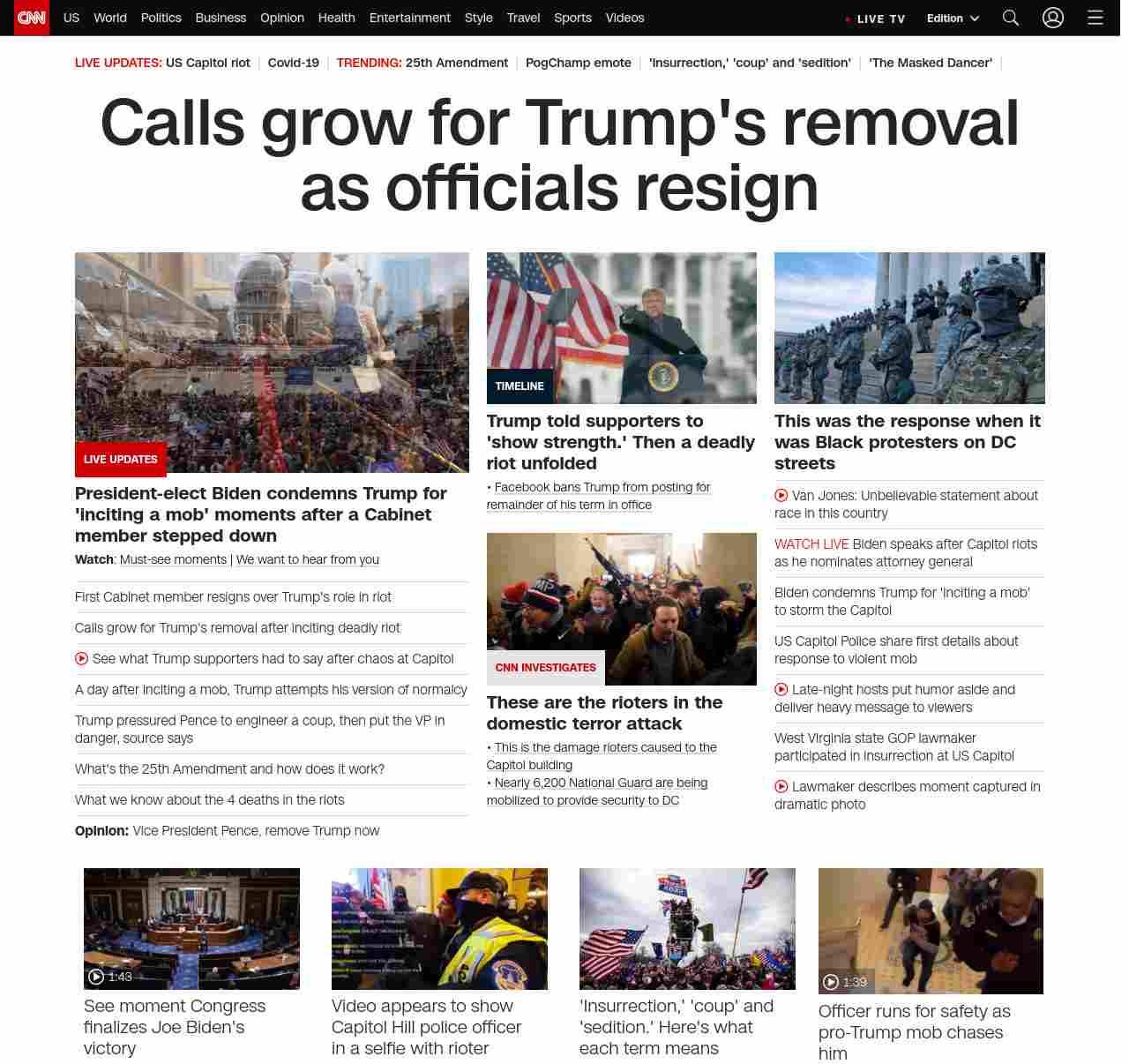This screenshot has height=1064, width=1129.
Task: Open the search icon
Action: click(x=1011, y=18)
